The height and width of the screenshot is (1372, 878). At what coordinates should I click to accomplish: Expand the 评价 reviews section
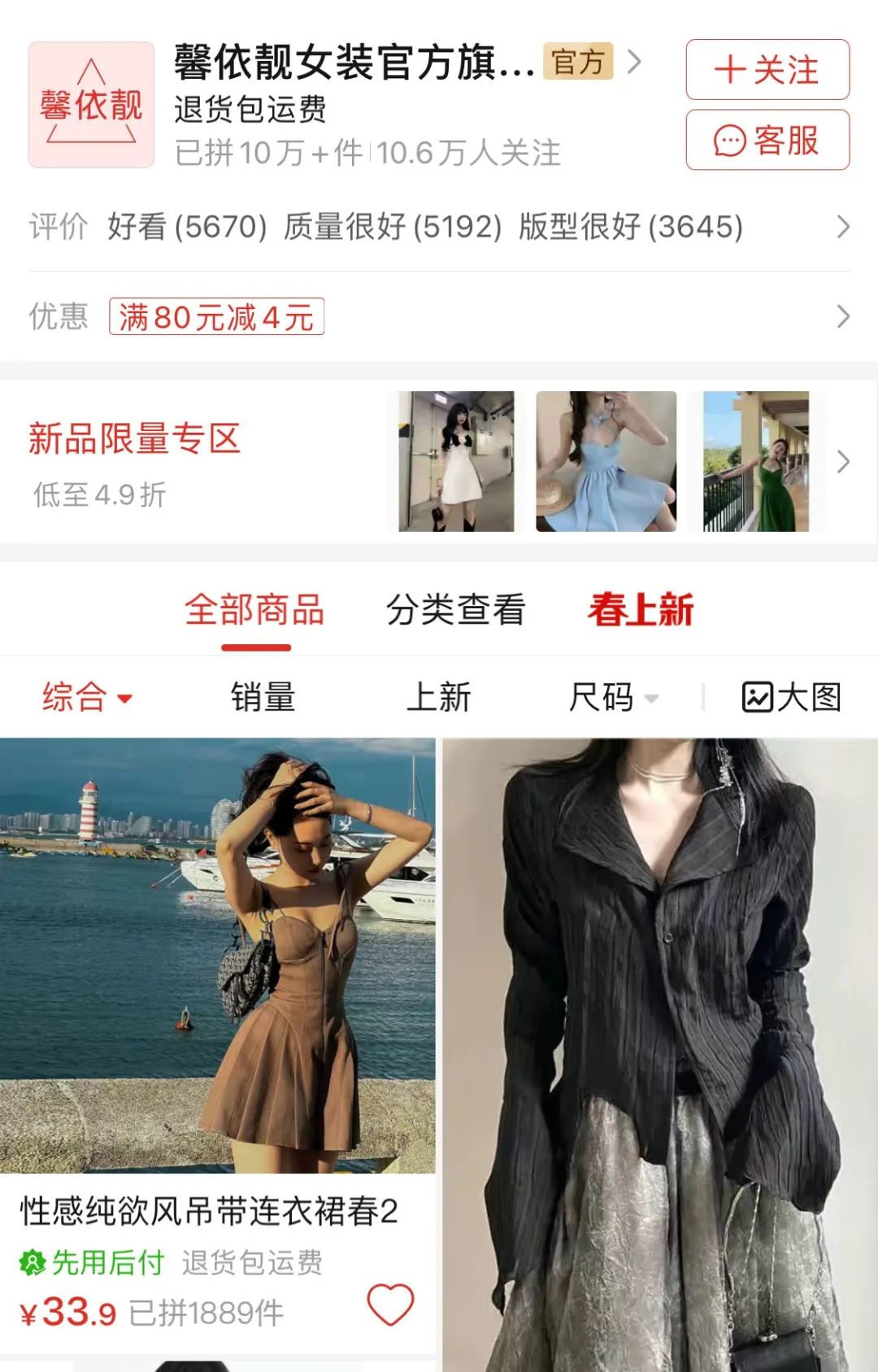(x=841, y=228)
